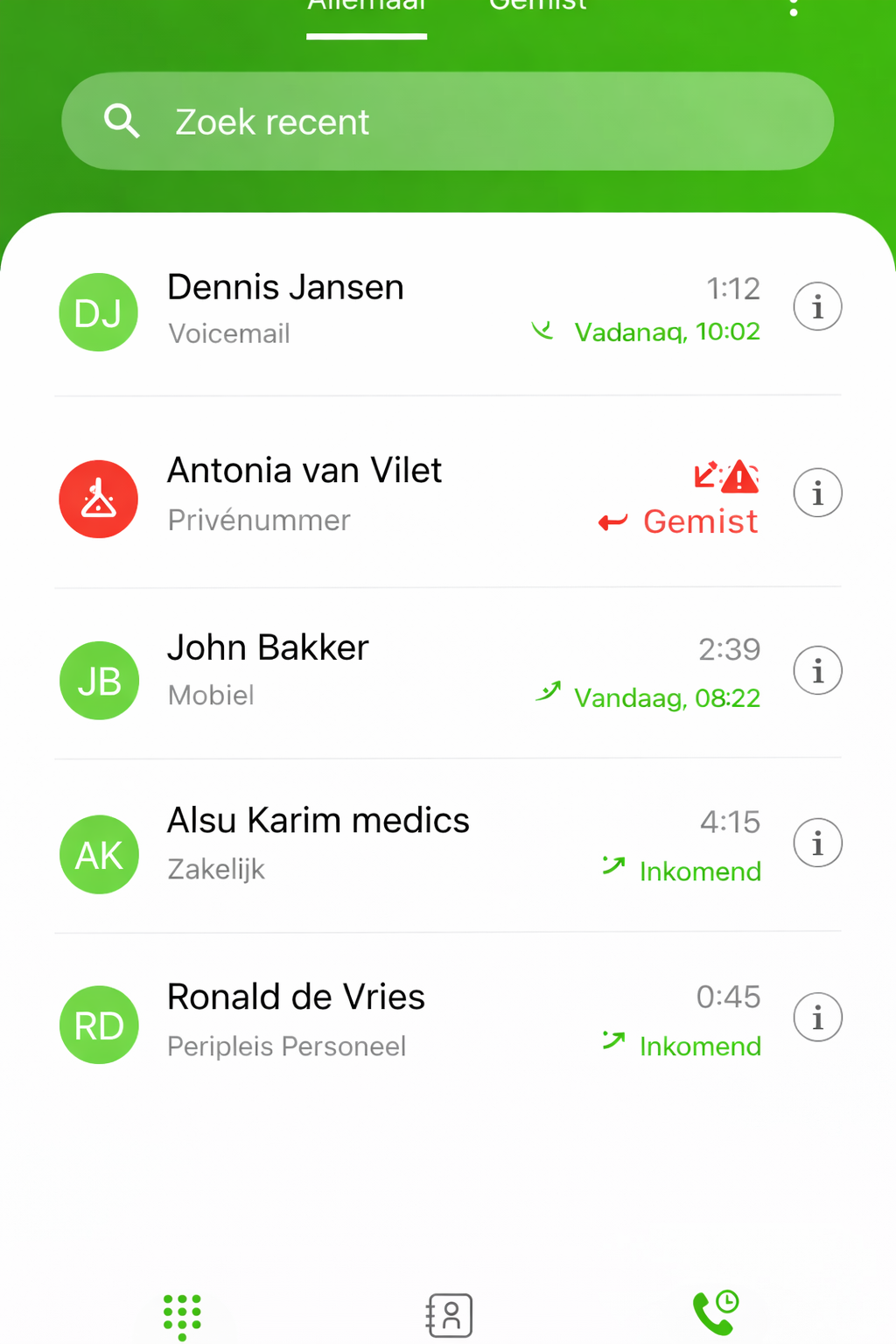Tap the info icon next to John Bakker
The image size is (896, 1344).
click(x=817, y=670)
